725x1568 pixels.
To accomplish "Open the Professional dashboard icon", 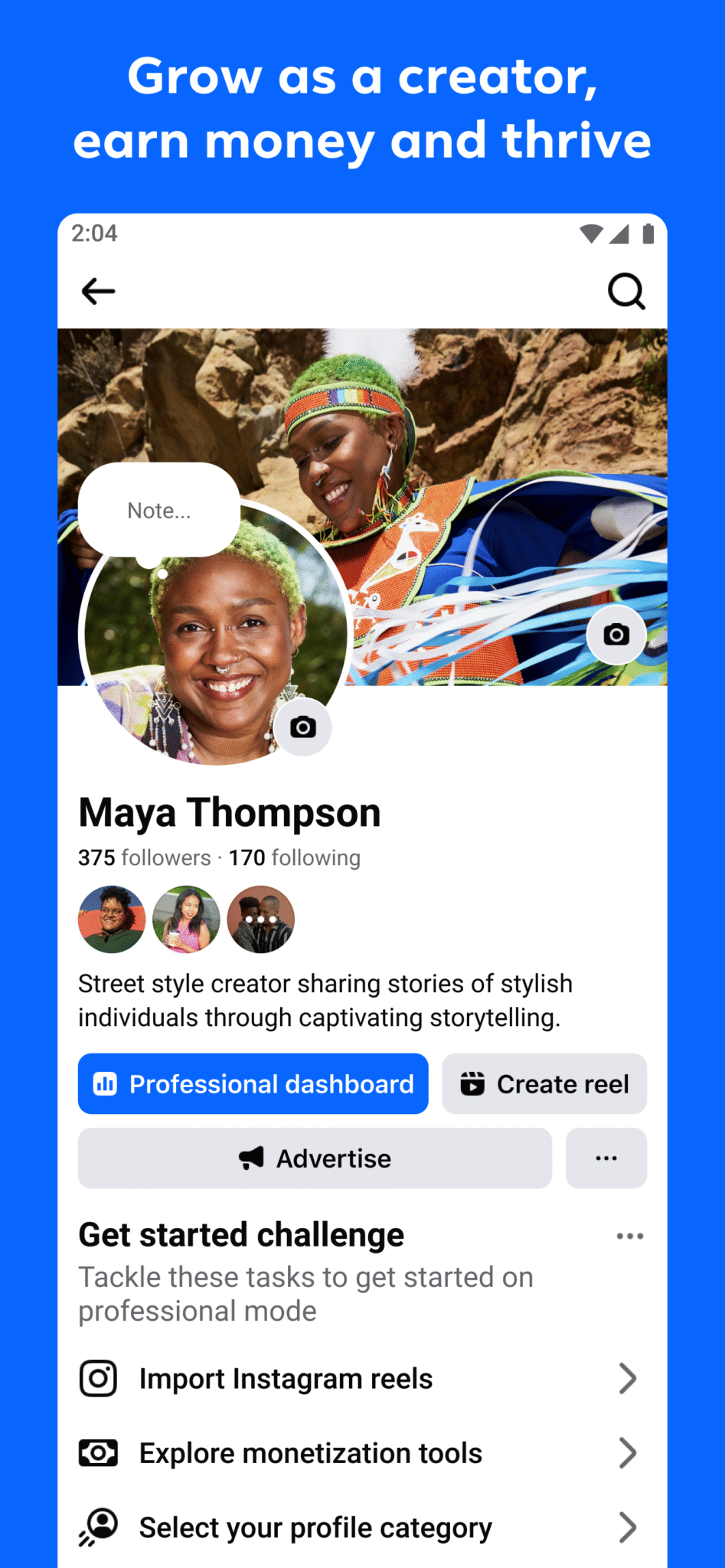I will (x=107, y=1083).
